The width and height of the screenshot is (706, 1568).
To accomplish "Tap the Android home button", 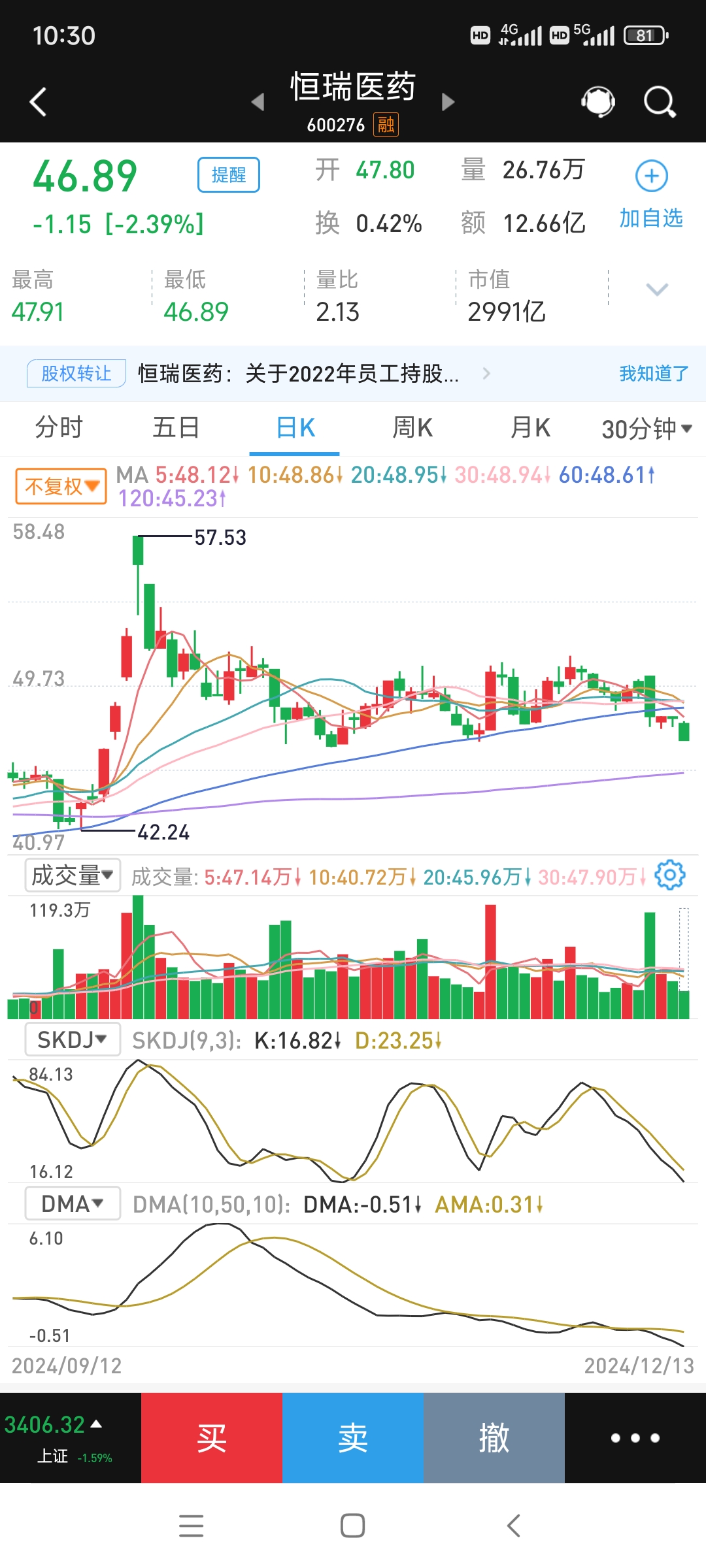I will click(352, 1526).
